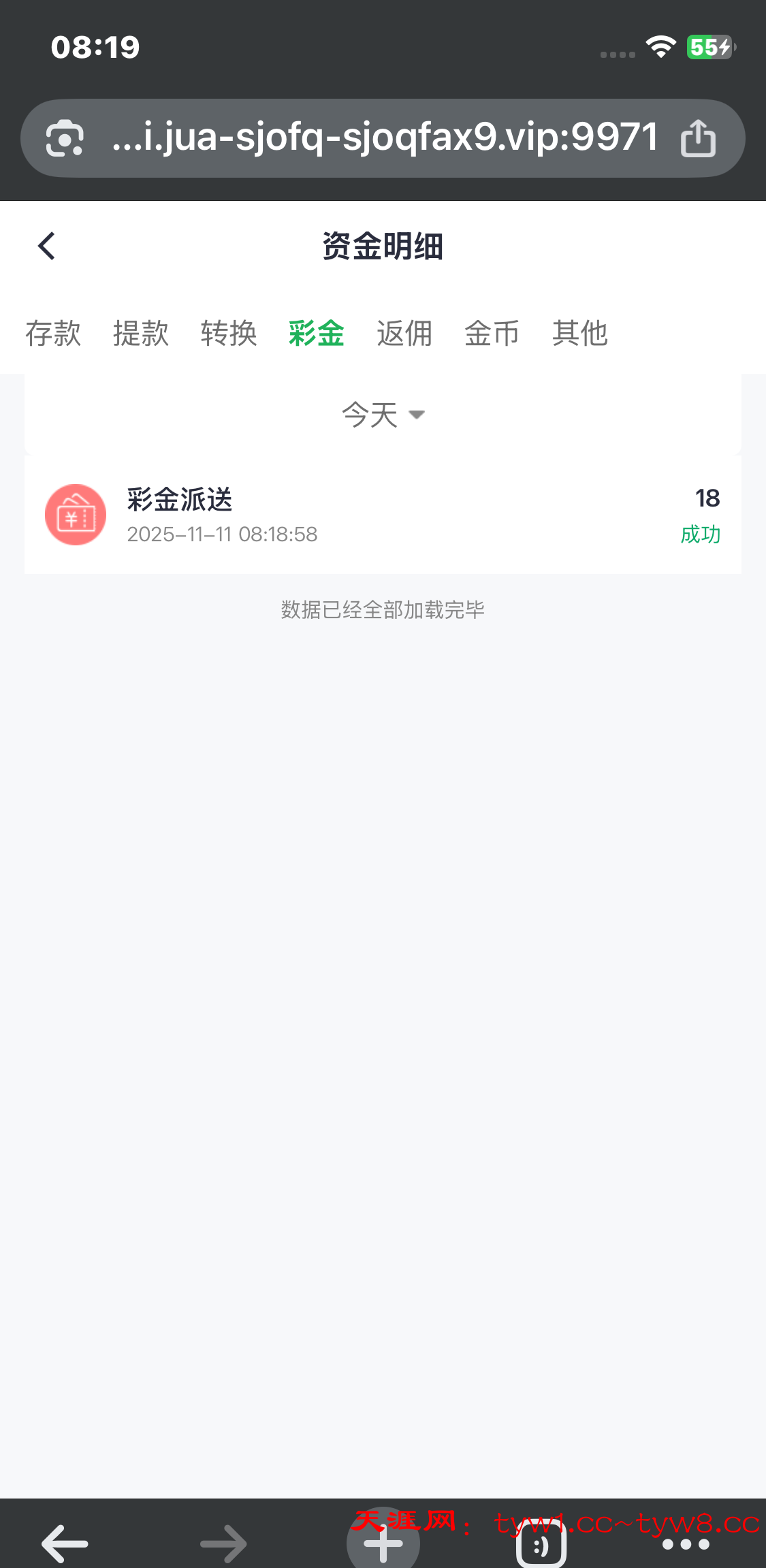This screenshot has height=1568, width=766.
Task: Share this page from the address bar
Action: (x=698, y=138)
